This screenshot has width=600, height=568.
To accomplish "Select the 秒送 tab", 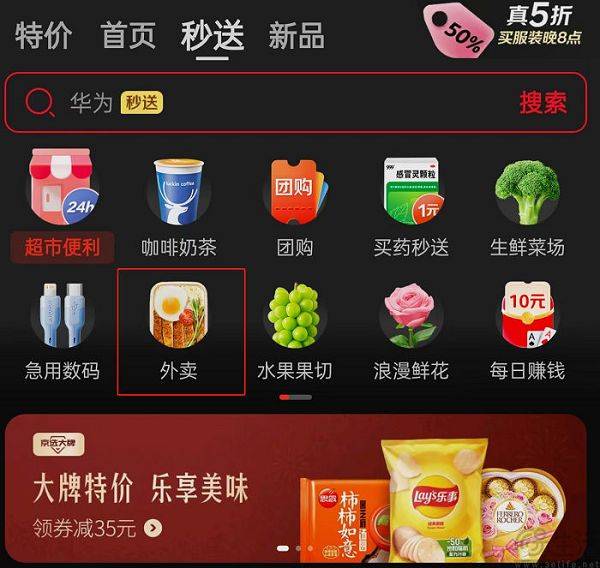I will click(212, 36).
